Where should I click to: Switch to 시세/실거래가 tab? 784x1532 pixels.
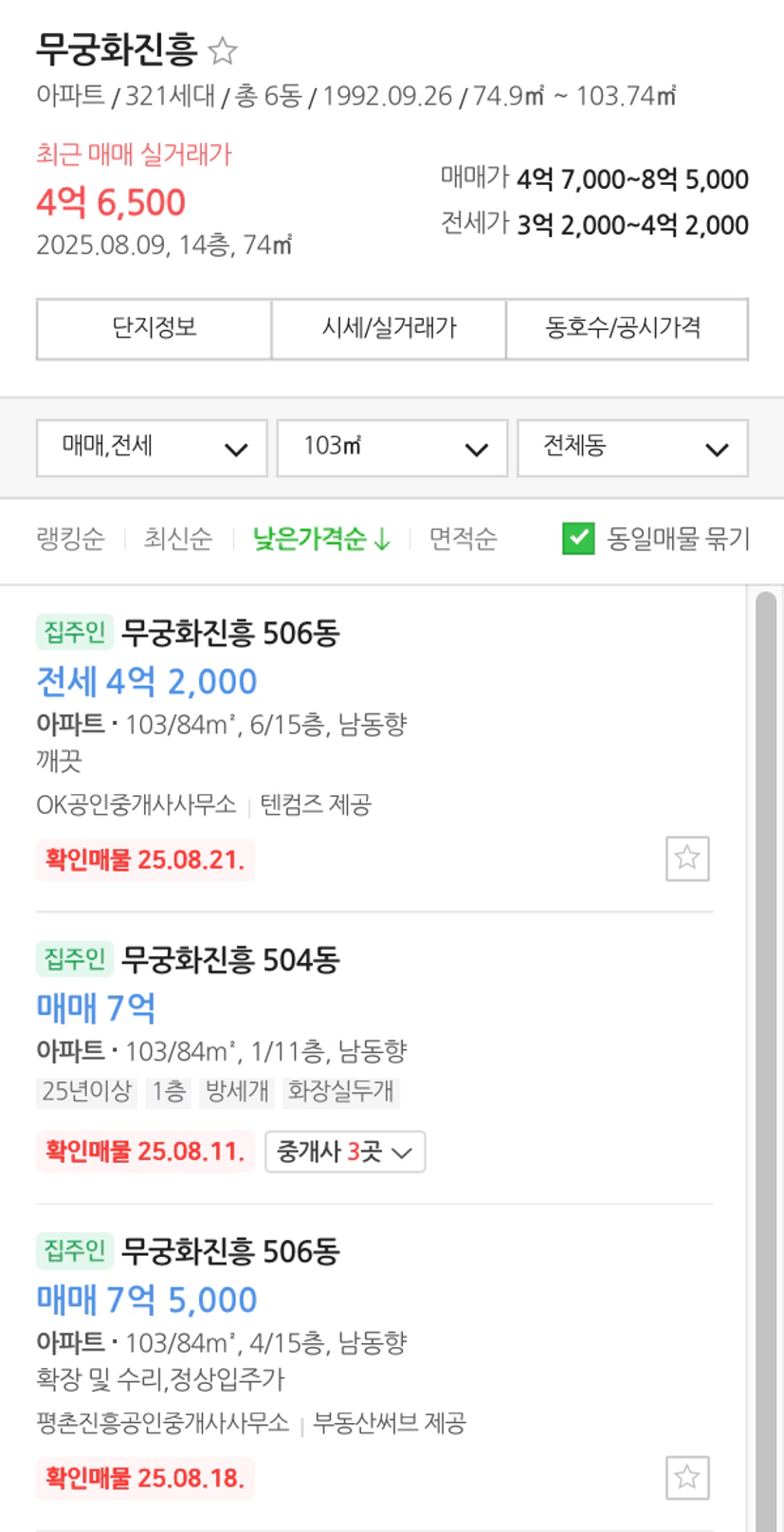click(390, 329)
